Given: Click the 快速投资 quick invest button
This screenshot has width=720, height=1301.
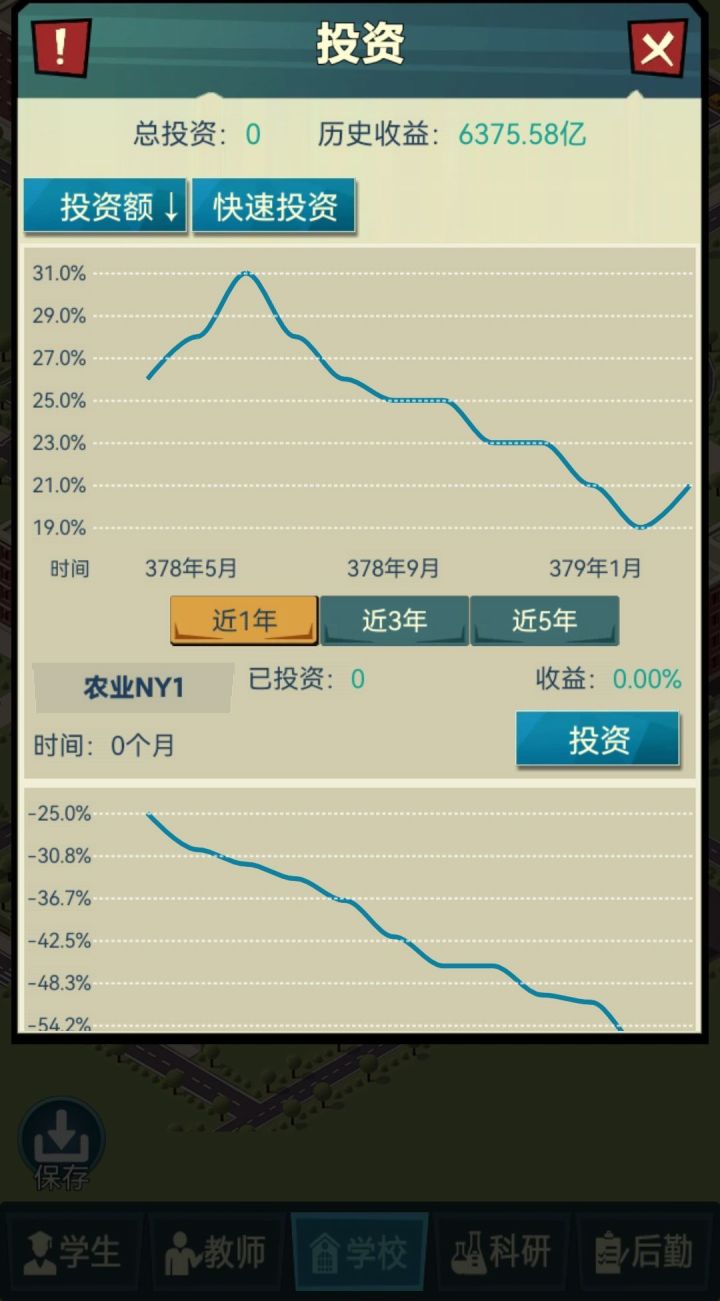Looking at the screenshot, I should pyautogui.click(x=275, y=206).
